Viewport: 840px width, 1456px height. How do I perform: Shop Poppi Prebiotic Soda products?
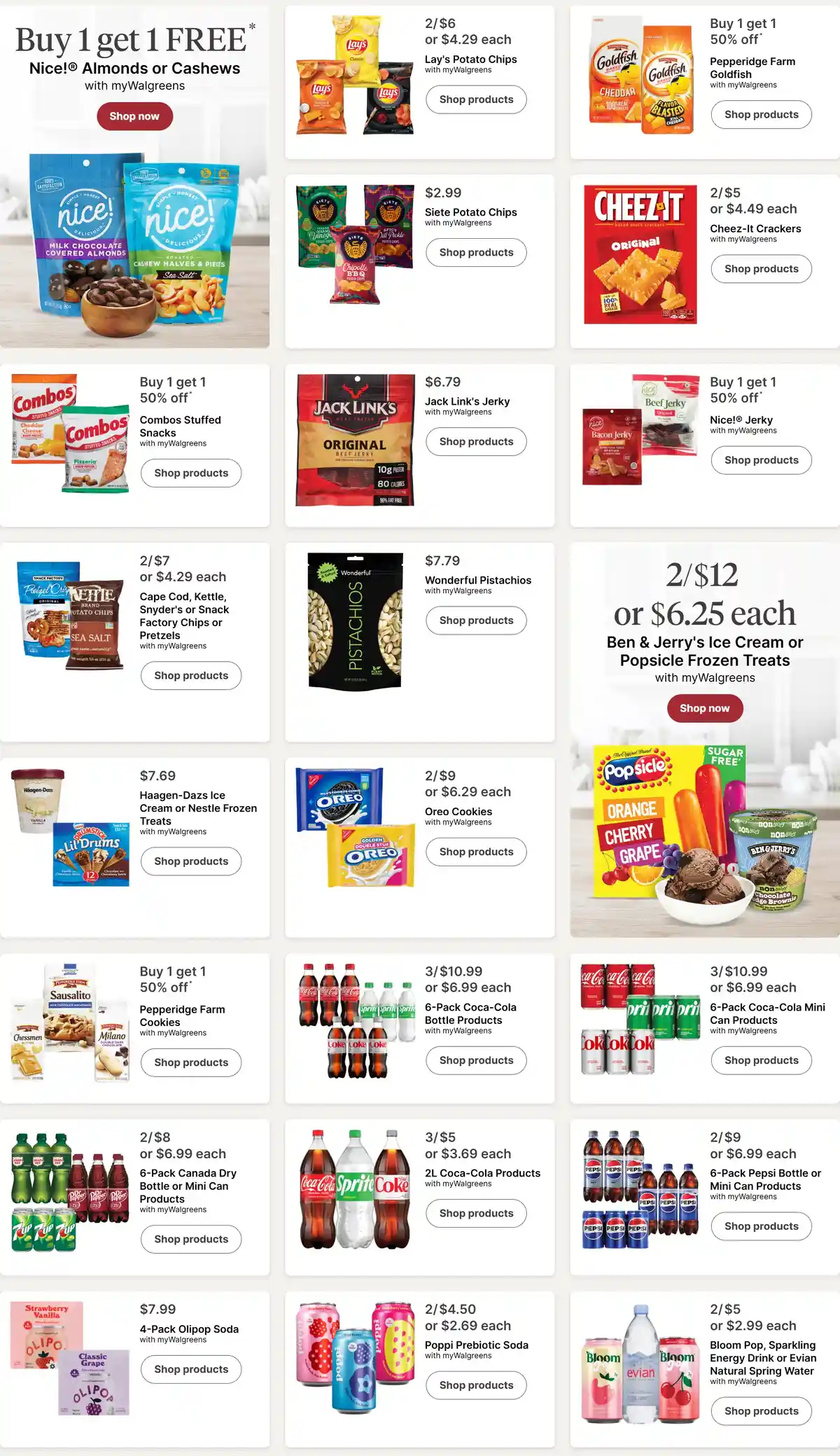476,1385
